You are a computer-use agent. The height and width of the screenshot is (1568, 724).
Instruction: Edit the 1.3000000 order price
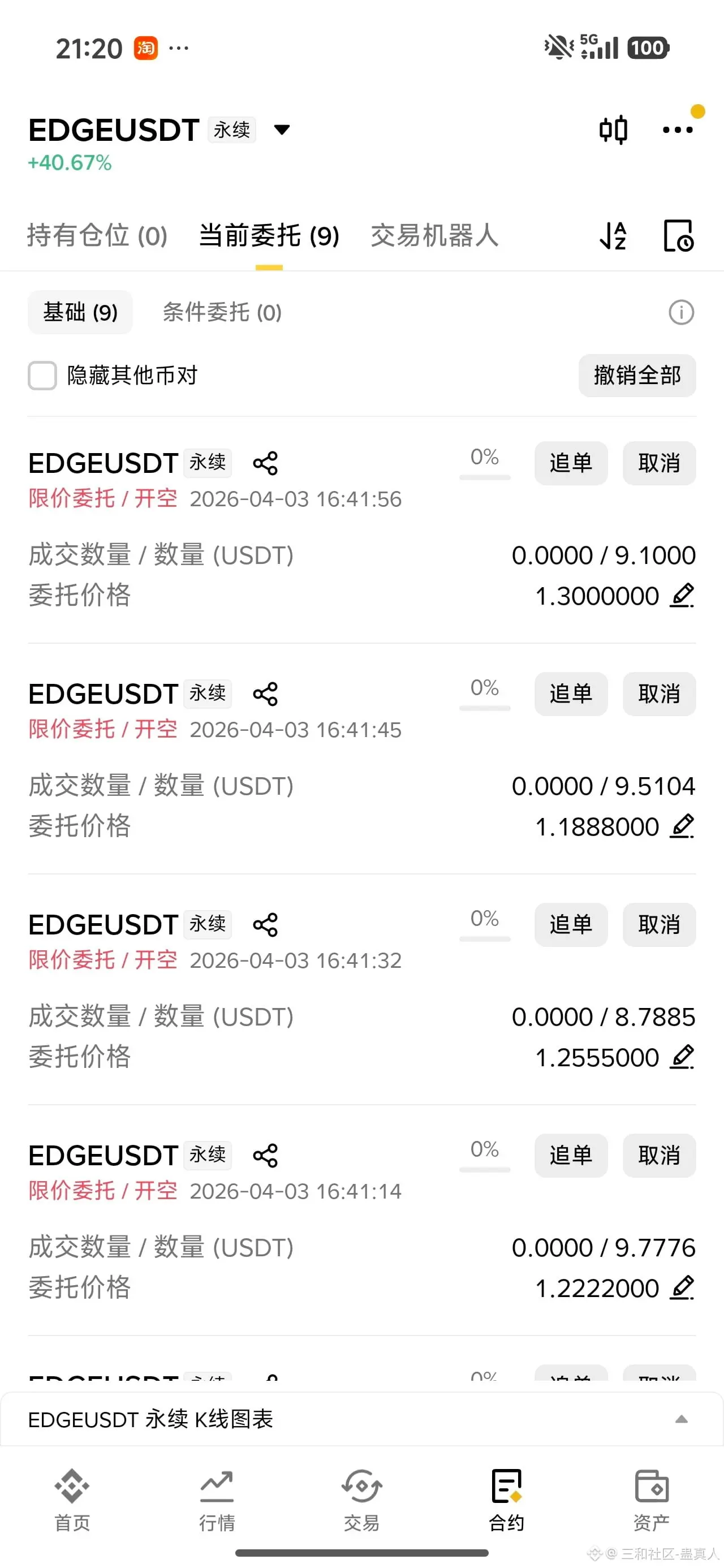point(682,595)
